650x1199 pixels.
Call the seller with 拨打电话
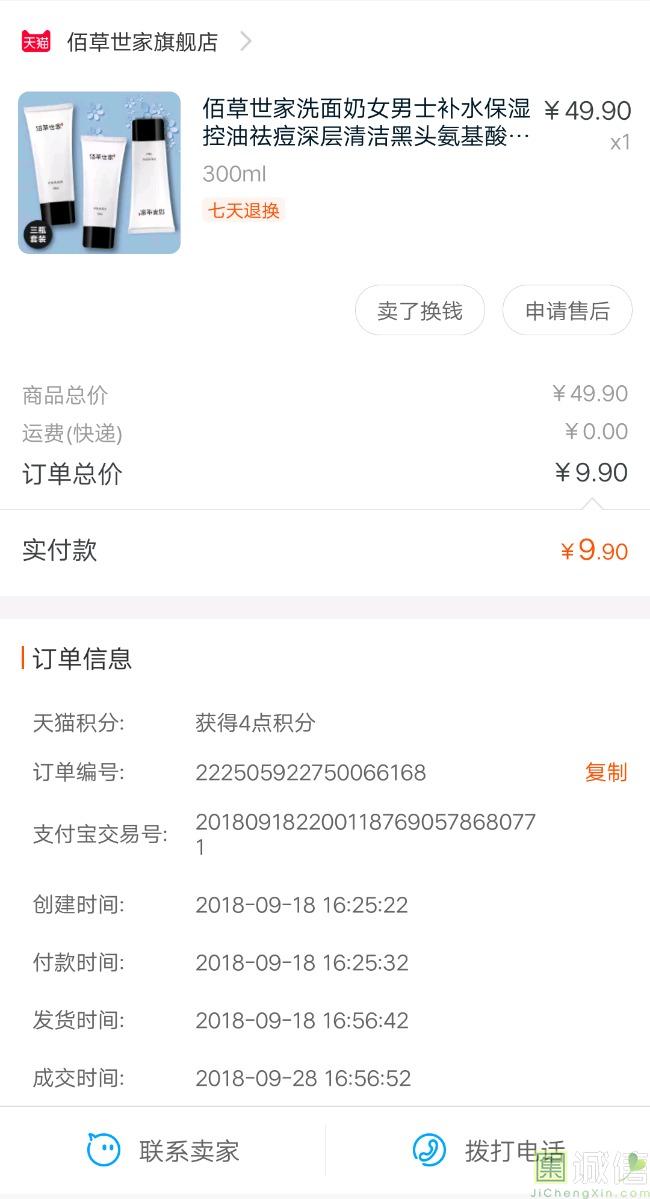click(488, 1150)
